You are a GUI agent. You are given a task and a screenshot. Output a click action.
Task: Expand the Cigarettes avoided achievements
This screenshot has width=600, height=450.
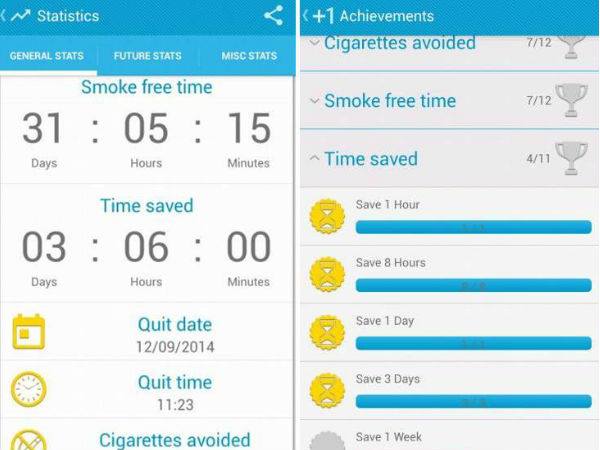point(400,43)
